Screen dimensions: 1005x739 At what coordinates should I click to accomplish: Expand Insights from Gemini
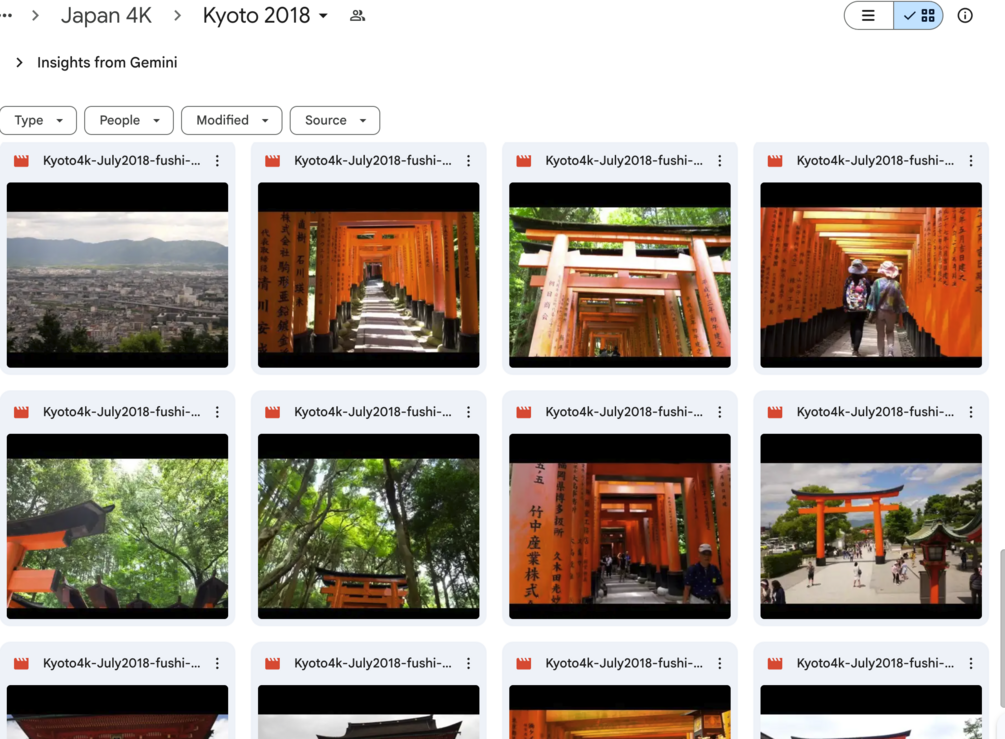[19, 62]
